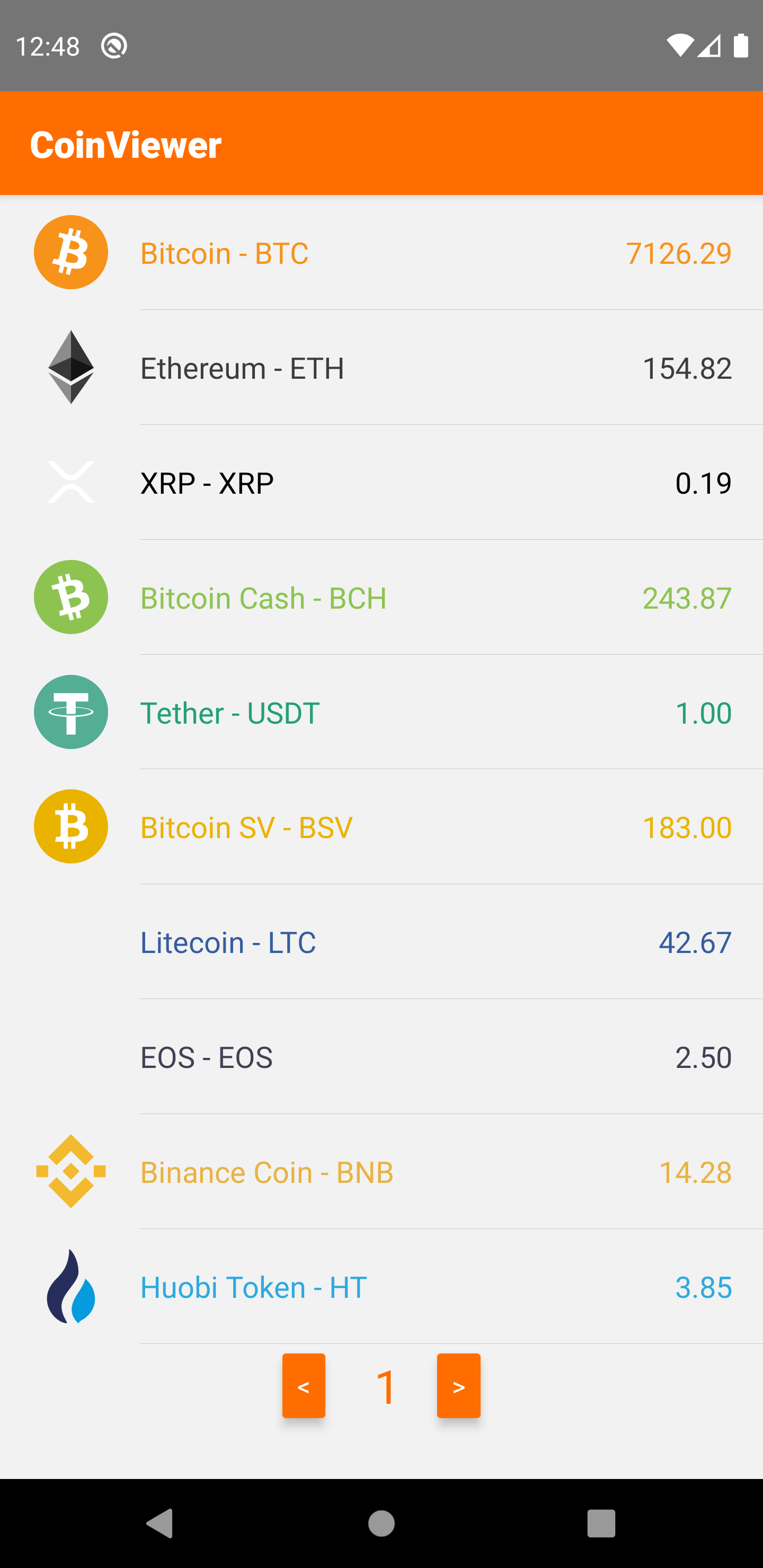The image size is (763, 1568).
Task: Tap the system back button
Action: pyautogui.click(x=160, y=1524)
